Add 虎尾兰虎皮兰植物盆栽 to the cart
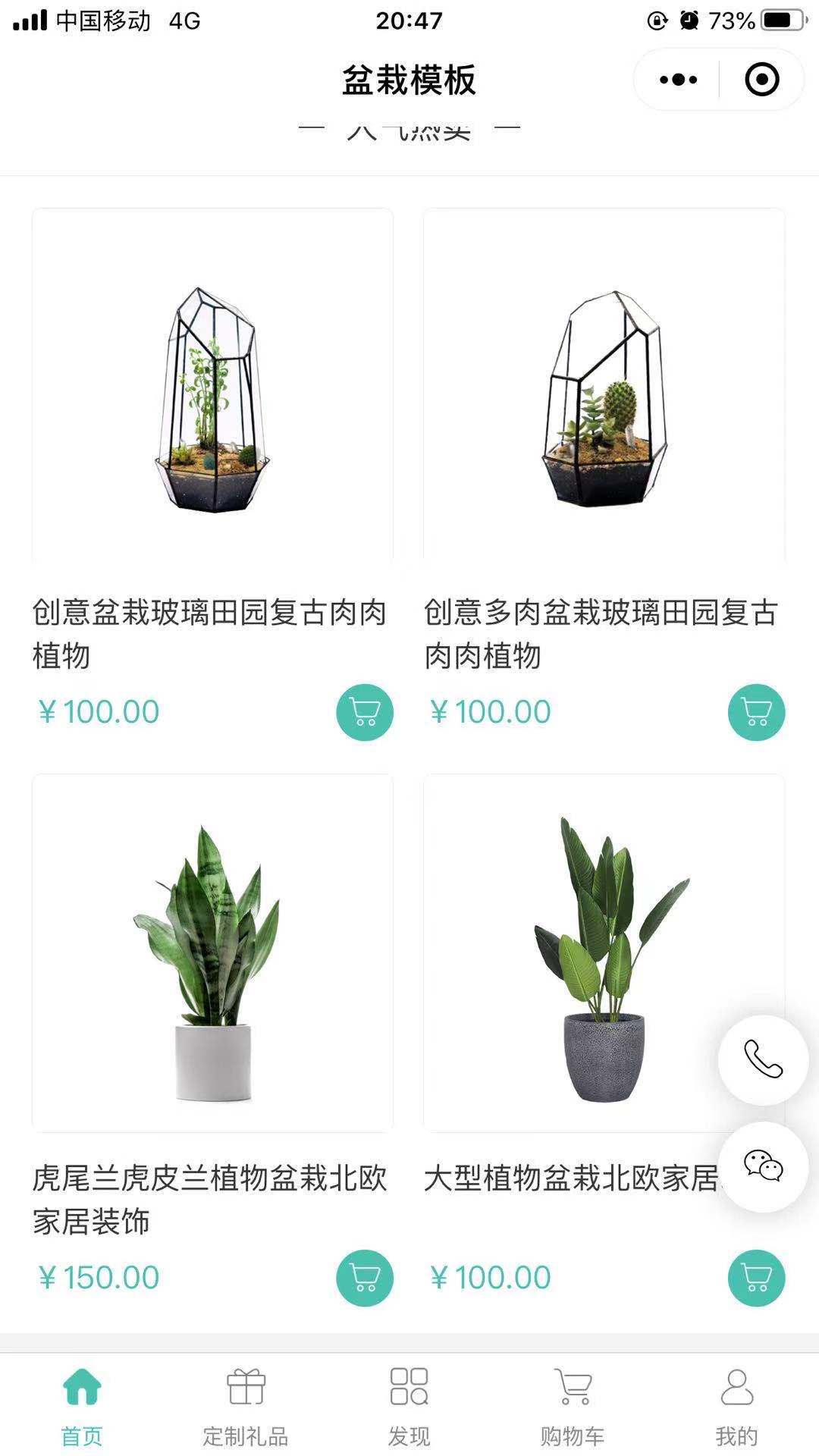The width and height of the screenshot is (819, 1456). click(365, 1278)
